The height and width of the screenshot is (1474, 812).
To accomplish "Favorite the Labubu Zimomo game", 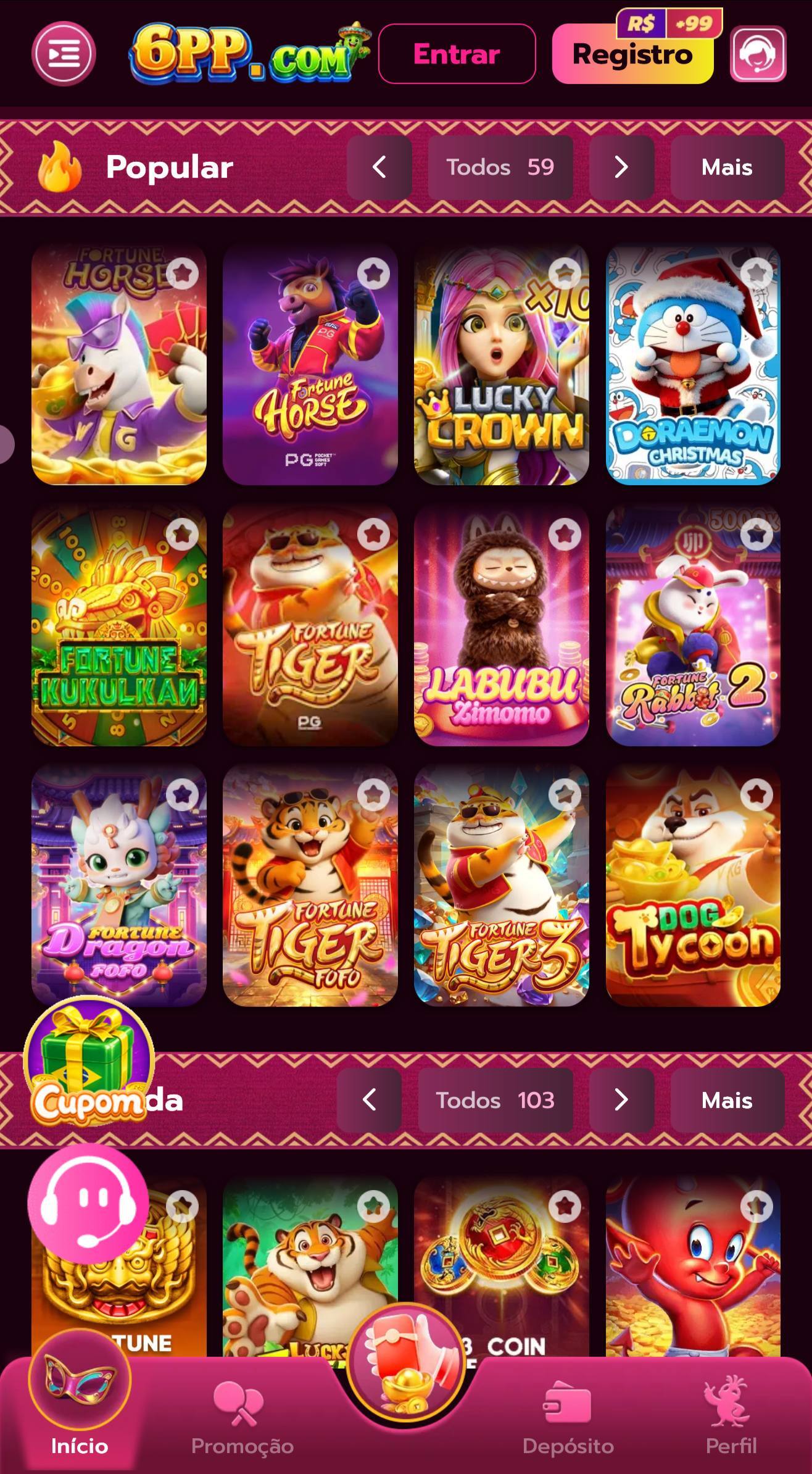I will pos(565,534).
